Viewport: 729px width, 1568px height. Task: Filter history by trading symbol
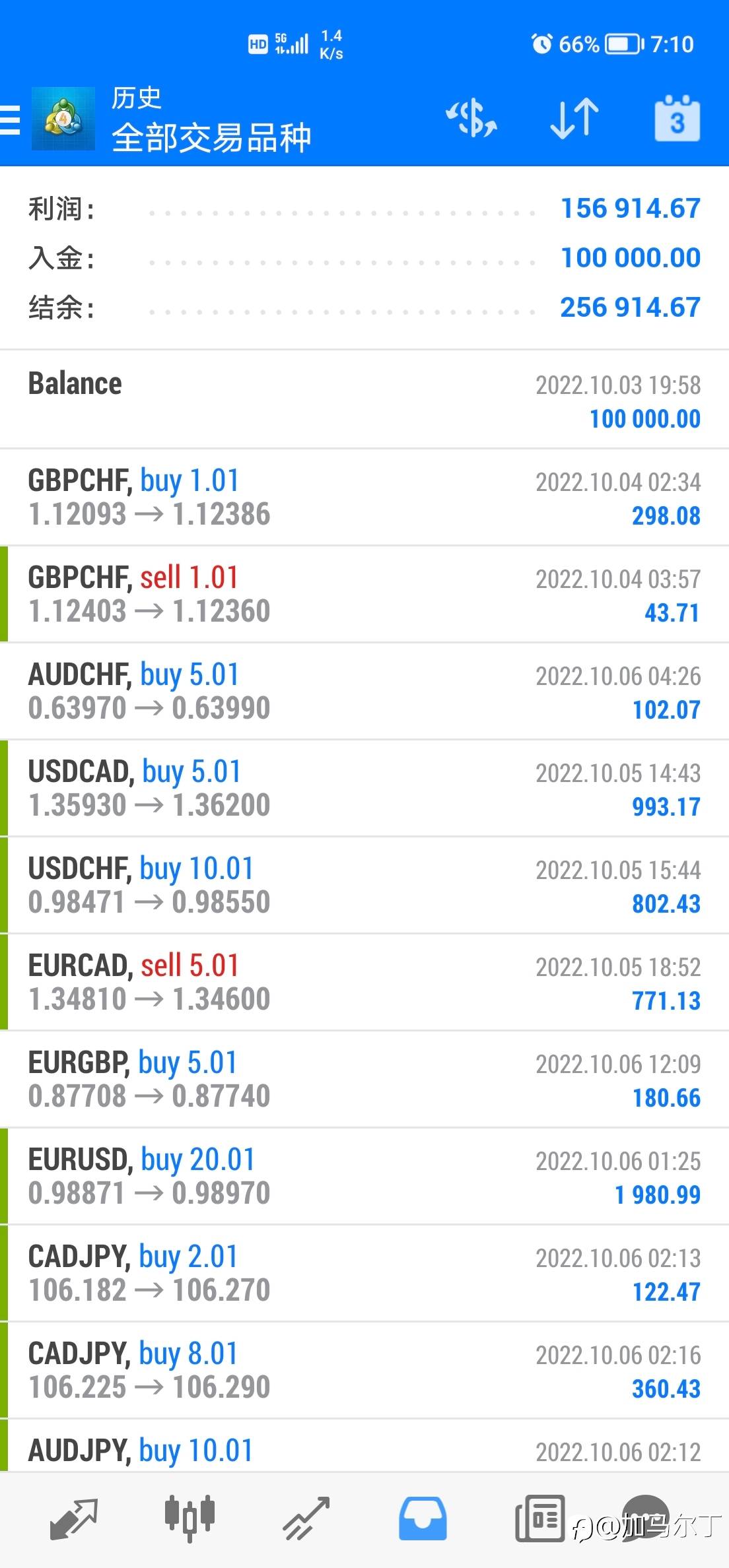coord(471,119)
